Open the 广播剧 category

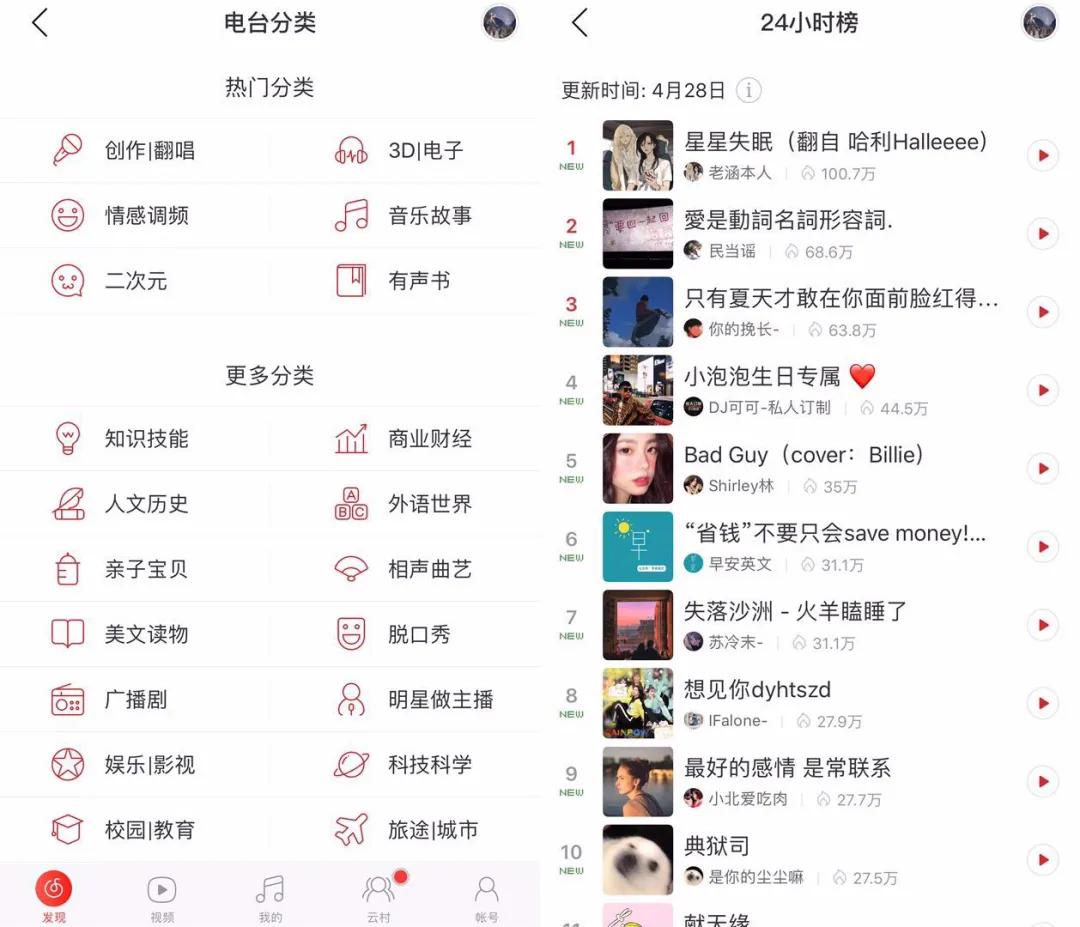[x=136, y=700]
